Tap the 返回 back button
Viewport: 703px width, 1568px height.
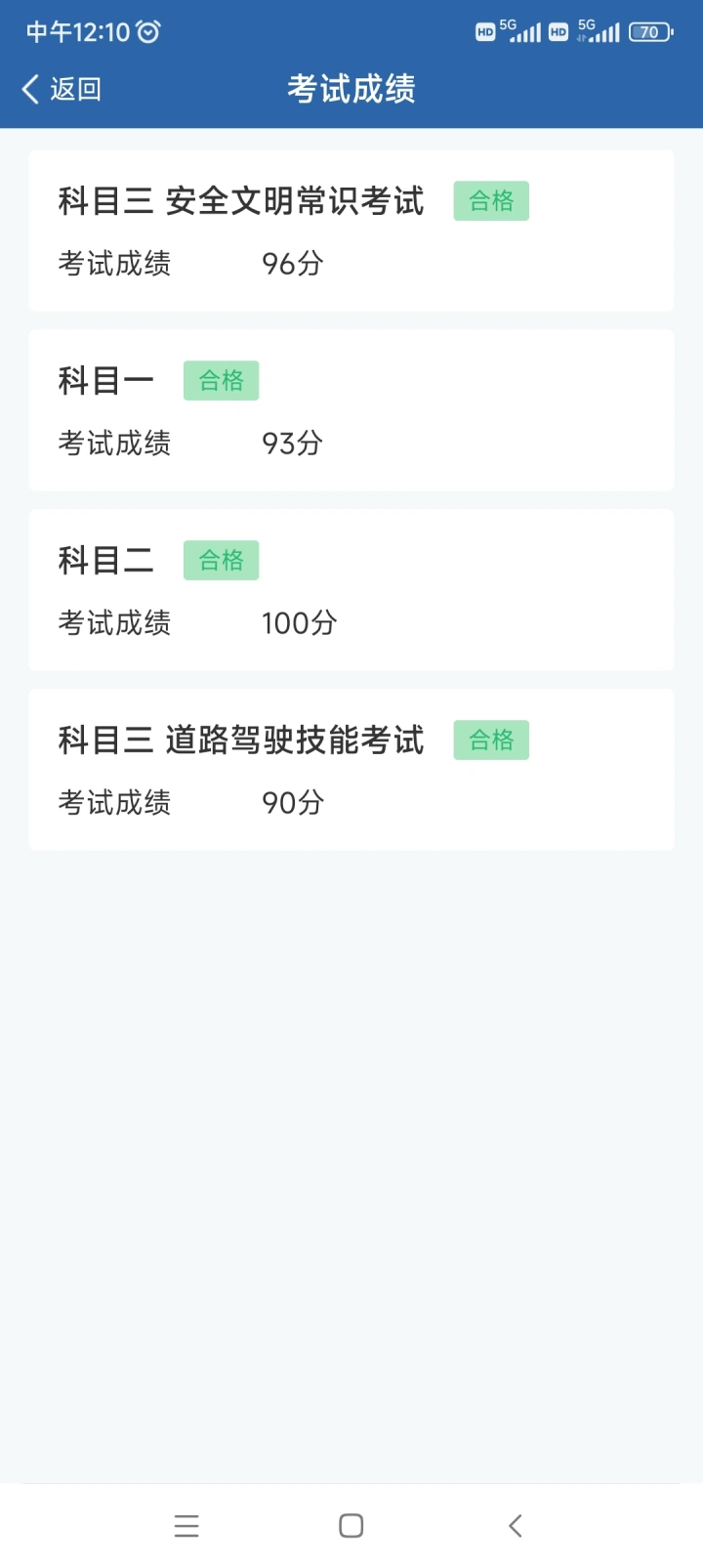62,89
